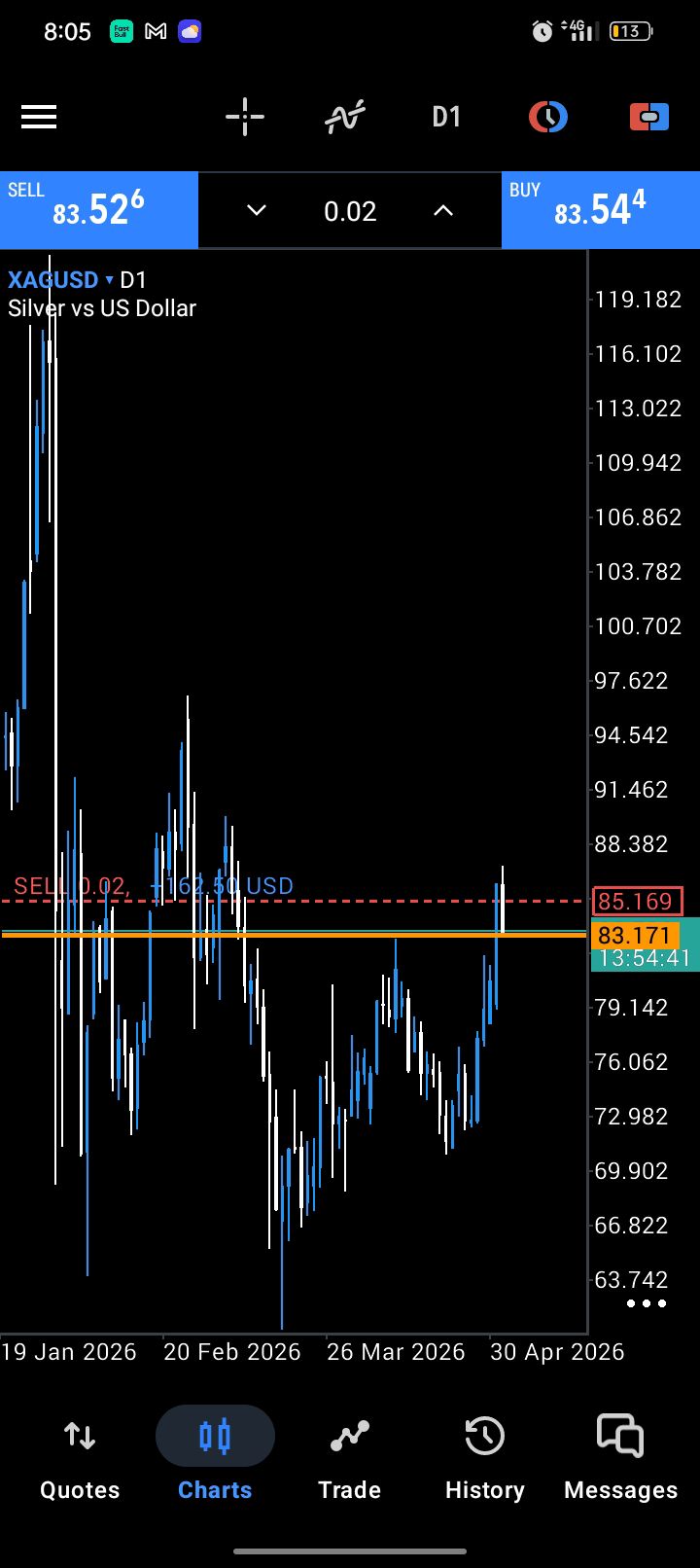Buy silver at 83.544
Screen dimensions: 700x1568
click(x=601, y=210)
